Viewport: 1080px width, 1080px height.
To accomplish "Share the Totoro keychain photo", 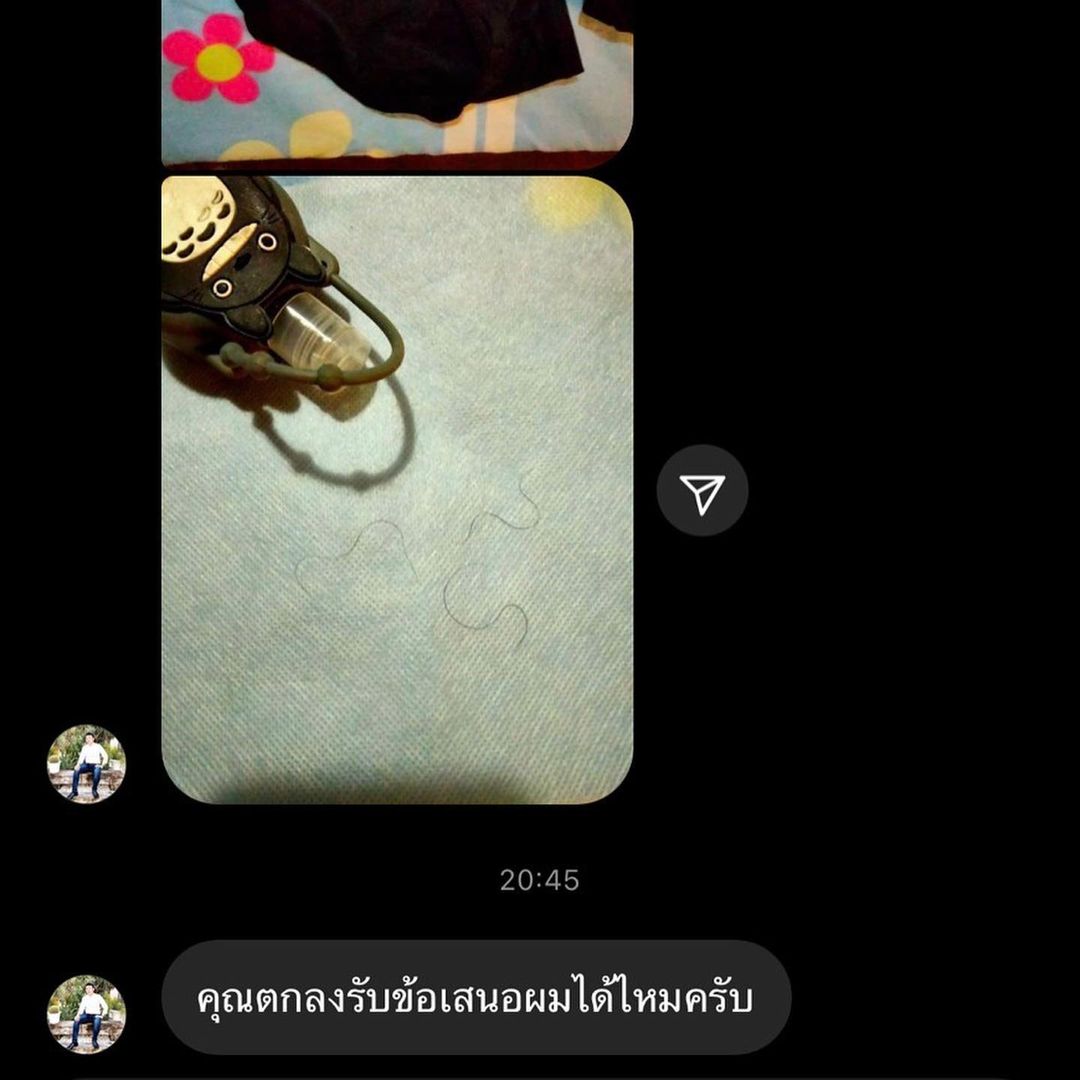I will tap(702, 490).
